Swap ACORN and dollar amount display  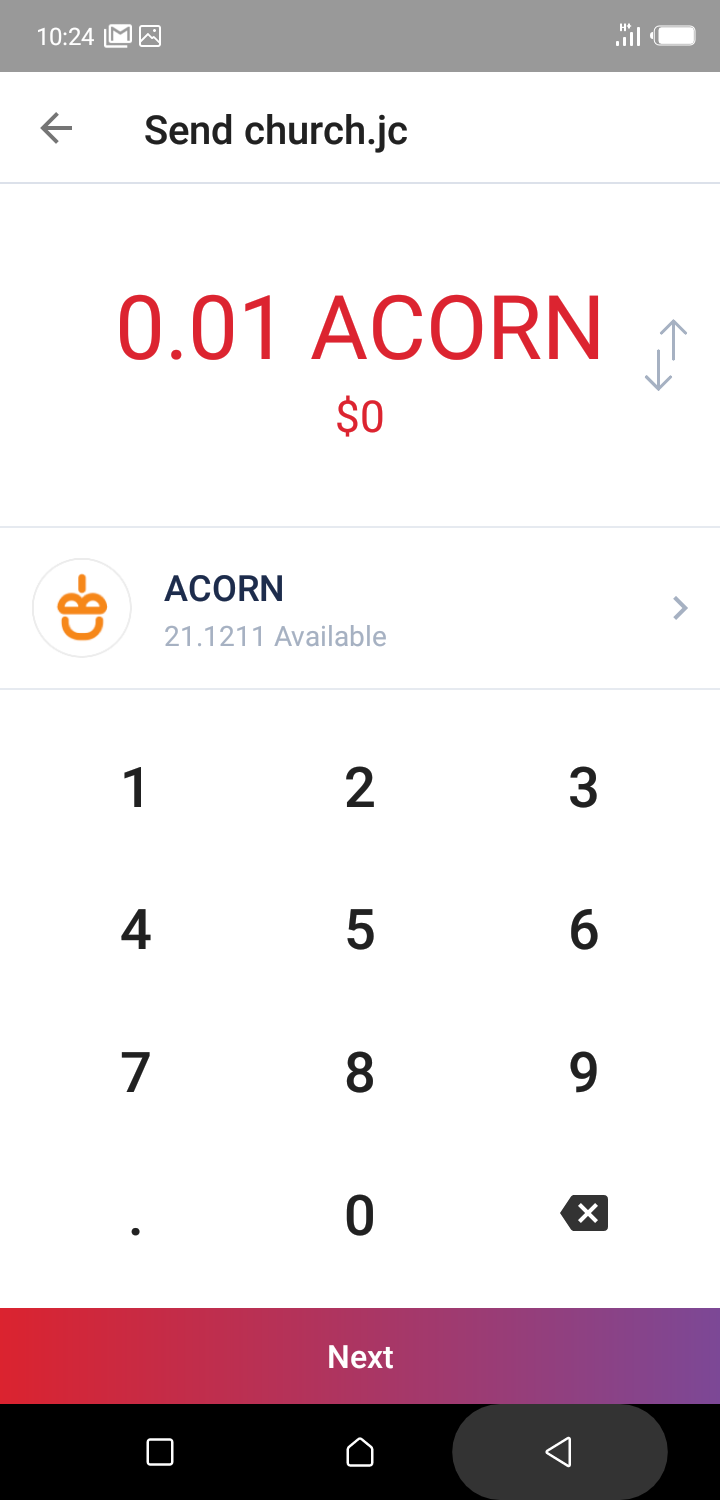point(666,355)
